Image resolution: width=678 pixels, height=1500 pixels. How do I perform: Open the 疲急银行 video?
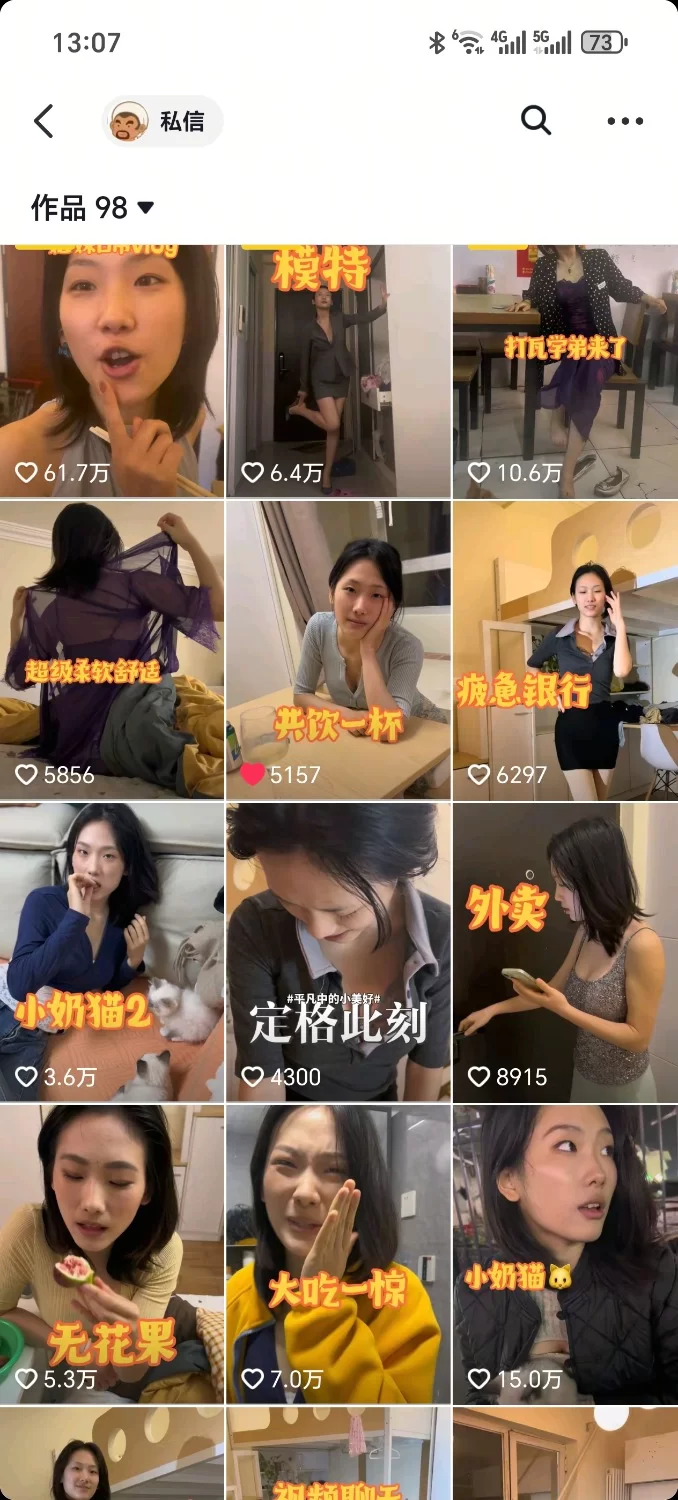click(565, 650)
